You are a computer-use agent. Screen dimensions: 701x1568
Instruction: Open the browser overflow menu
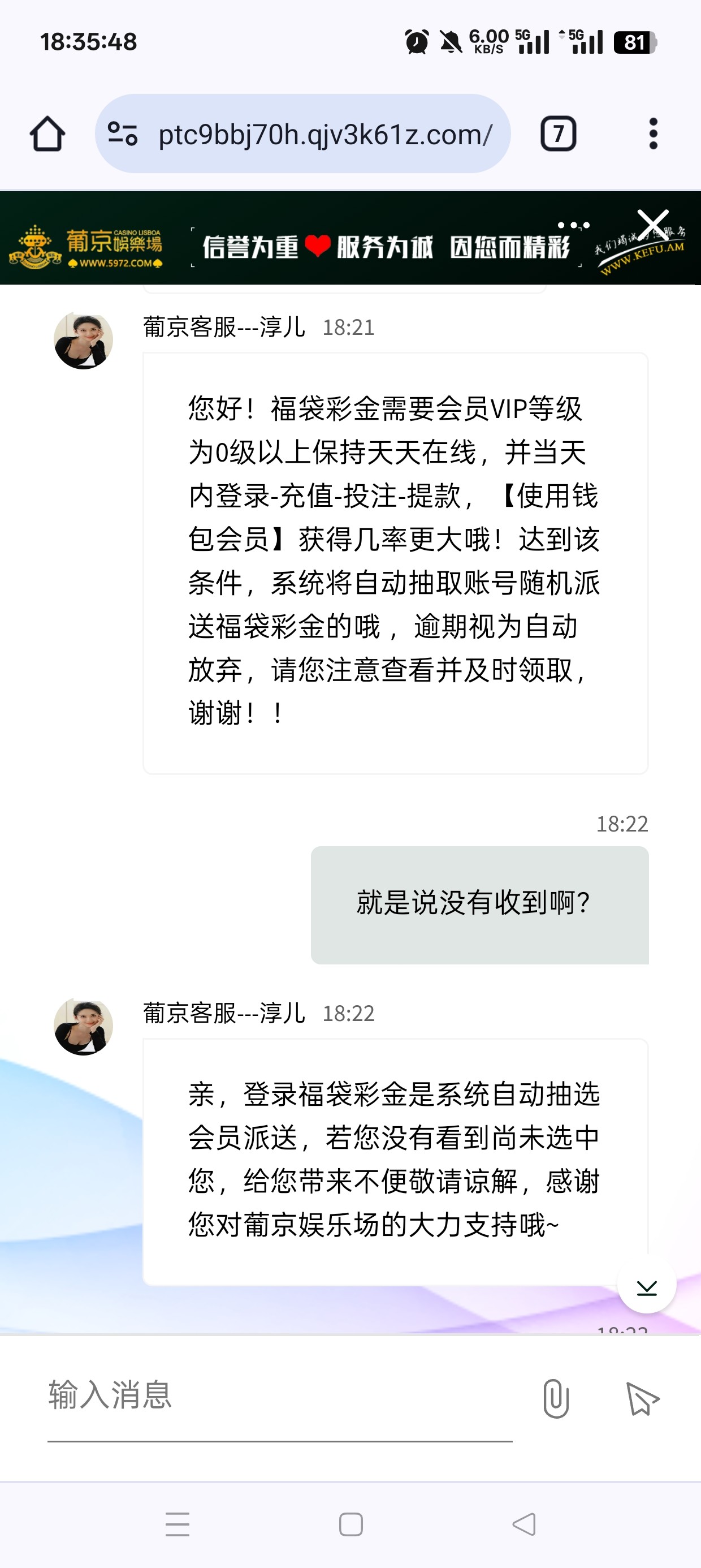point(653,134)
